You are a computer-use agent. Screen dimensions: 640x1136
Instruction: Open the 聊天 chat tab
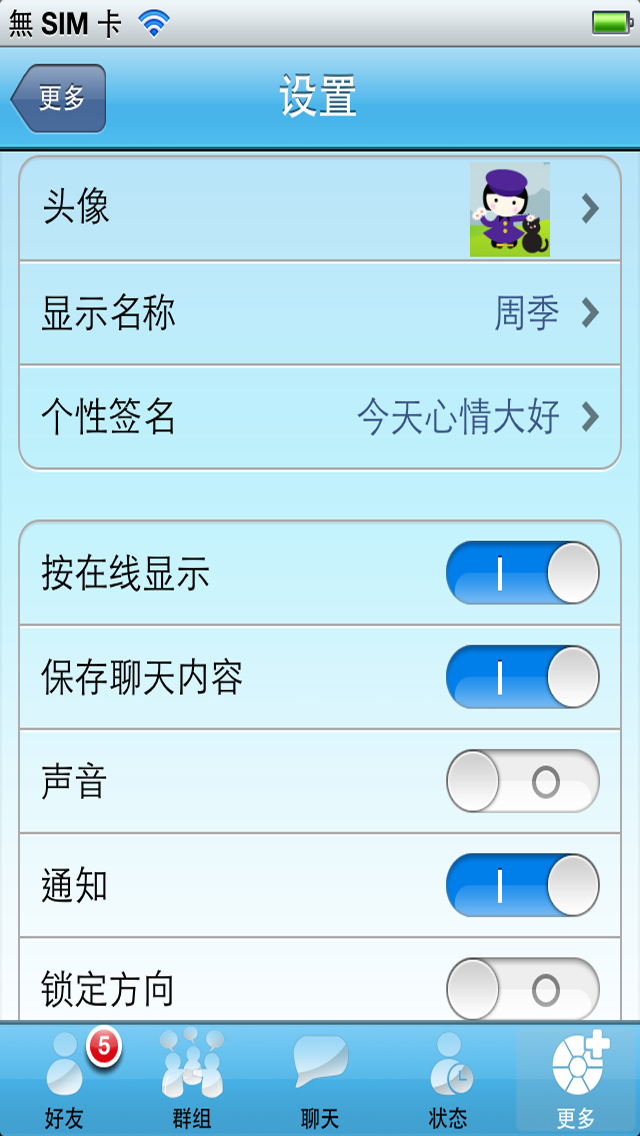[x=320, y=1079]
